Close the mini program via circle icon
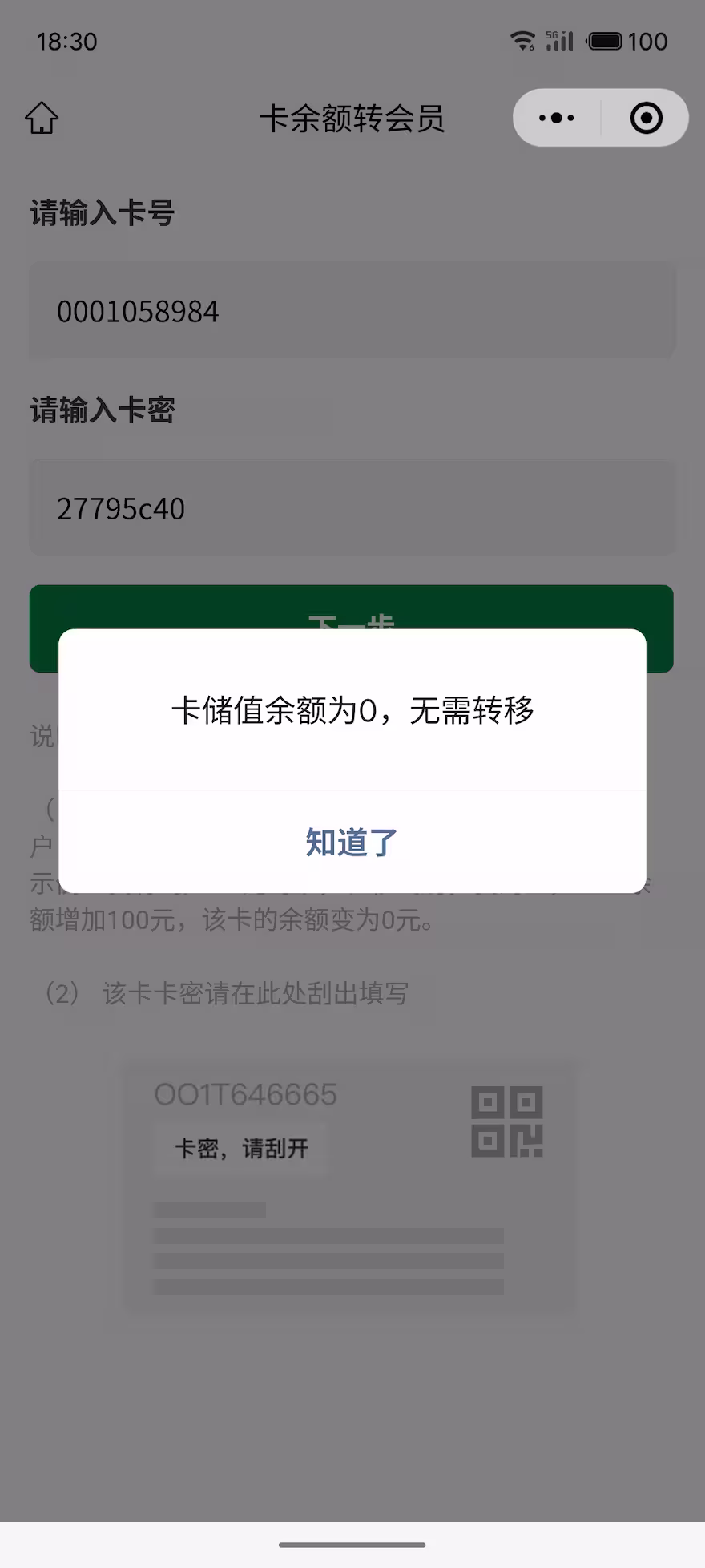Image resolution: width=705 pixels, height=1568 pixels. [646, 118]
